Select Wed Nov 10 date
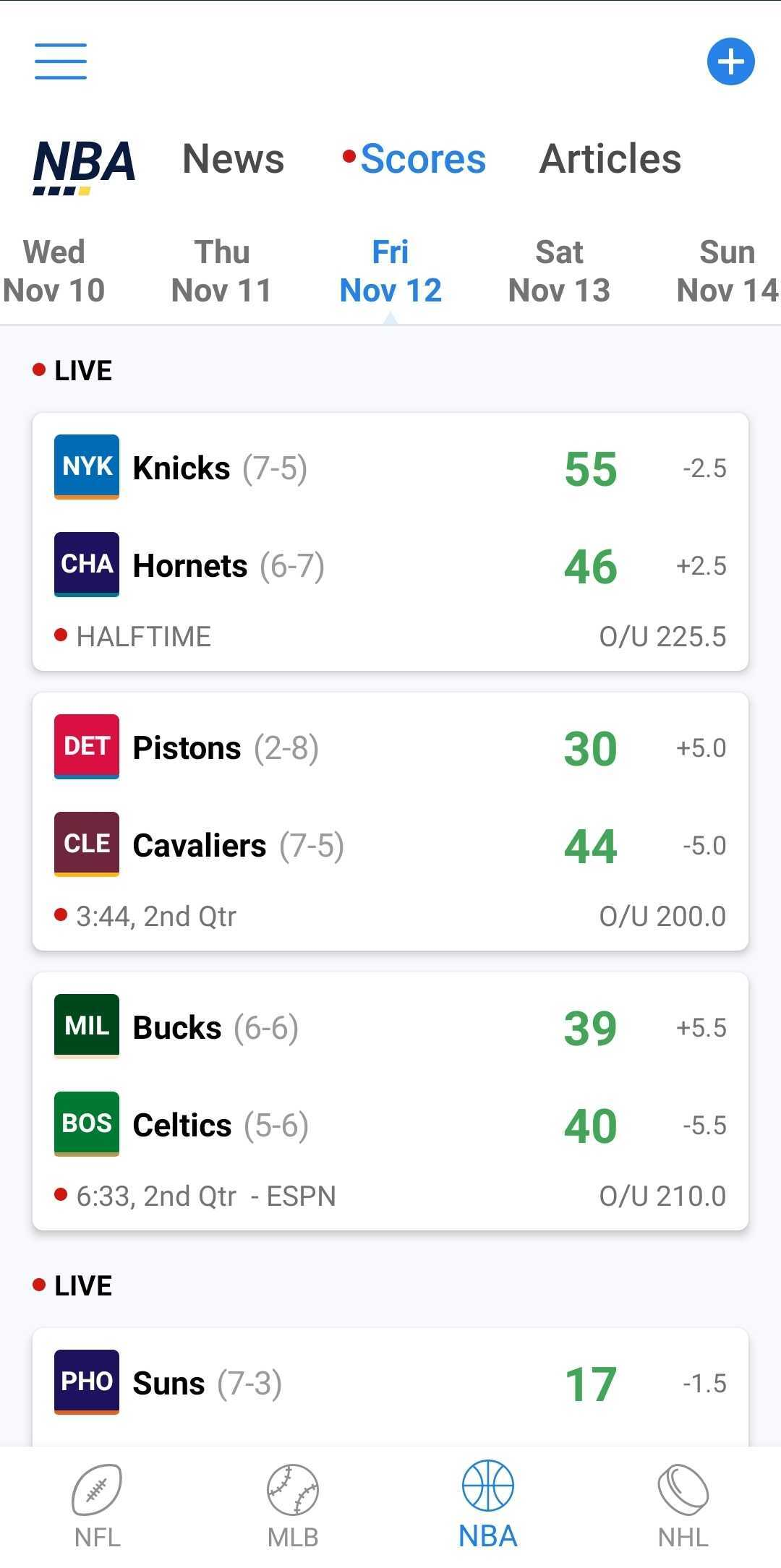Image resolution: width=781 pixels, height=1568 pixels. coord(54,272)
